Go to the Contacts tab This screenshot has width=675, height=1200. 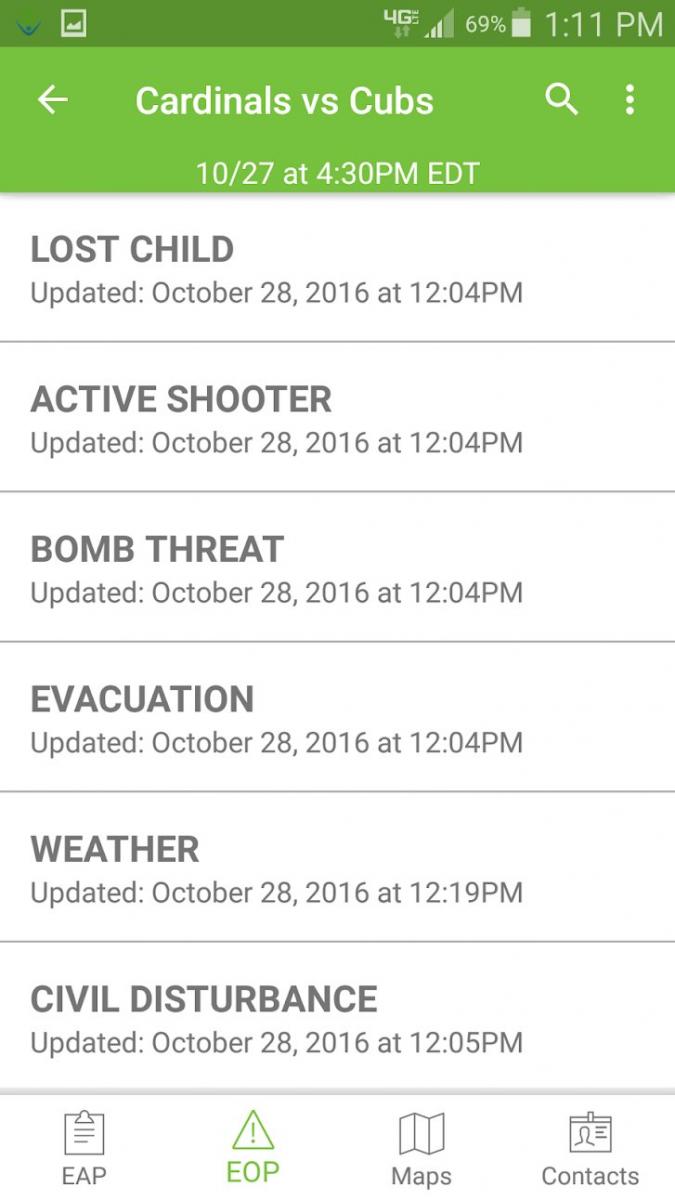click(x=590, y=1147)
